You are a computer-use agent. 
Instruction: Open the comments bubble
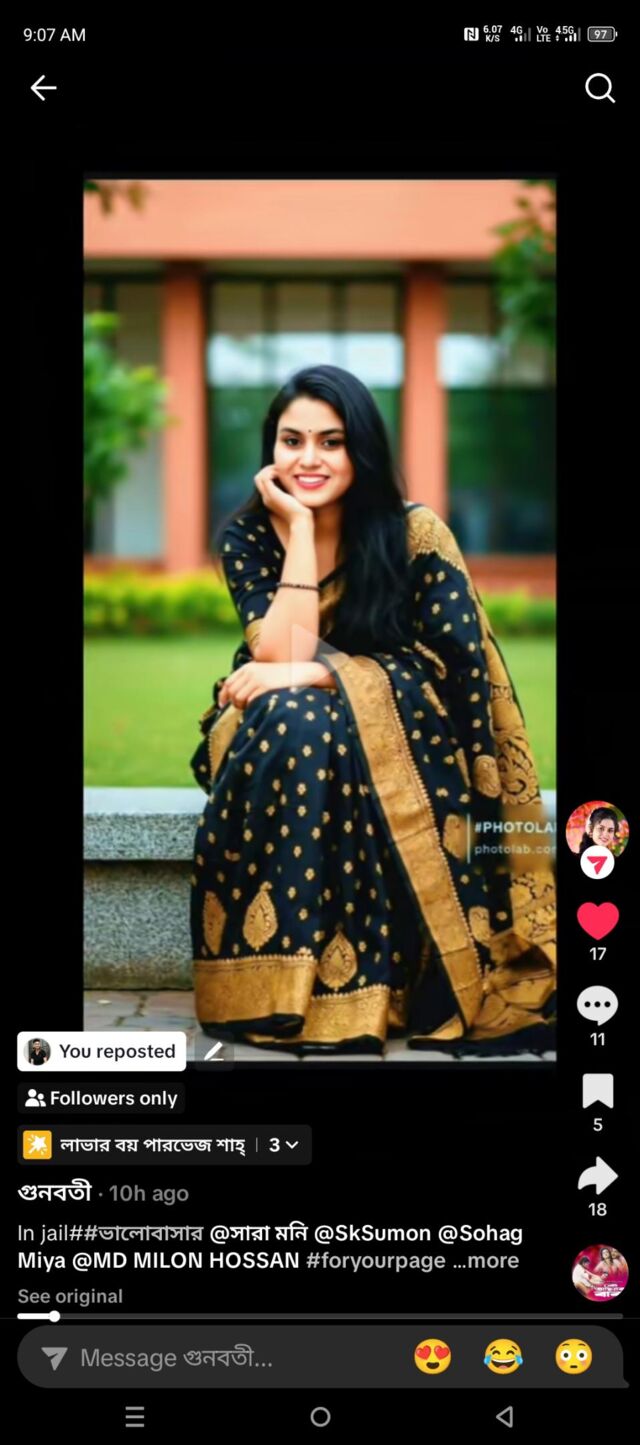coord(597,1006)
